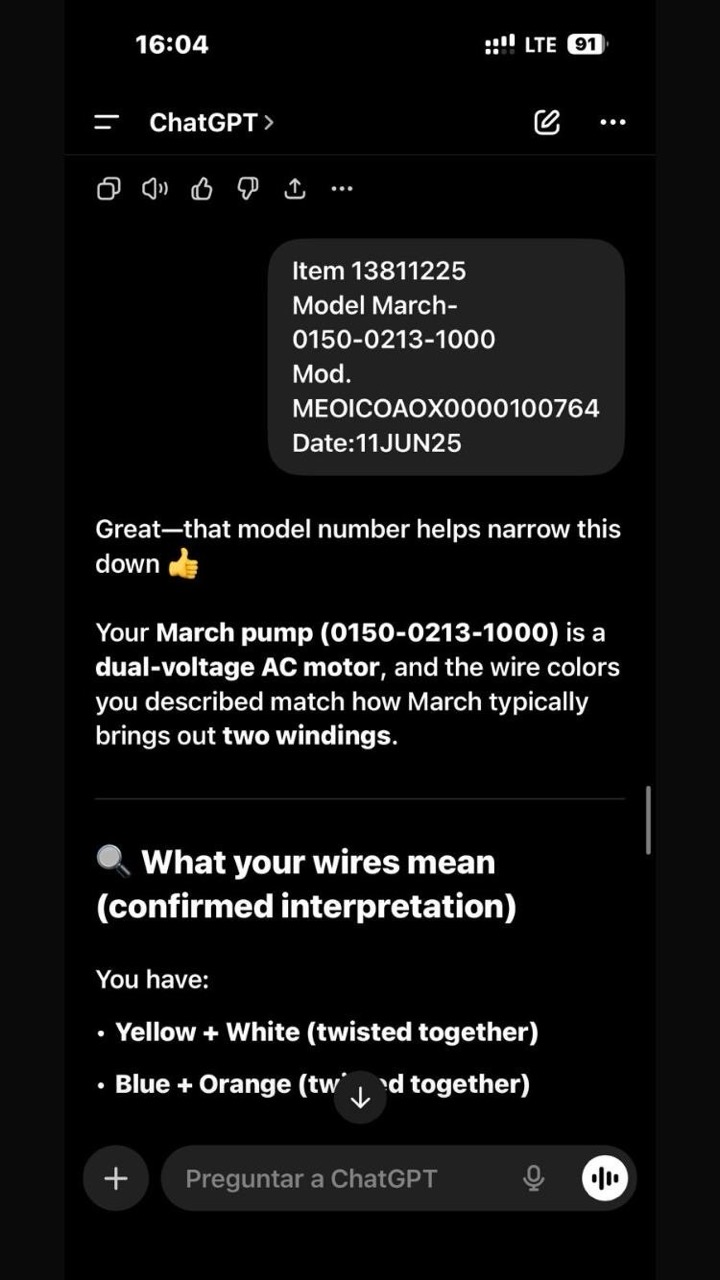
Task: Give the response a thumbs up
Action: tap(201, 188)
